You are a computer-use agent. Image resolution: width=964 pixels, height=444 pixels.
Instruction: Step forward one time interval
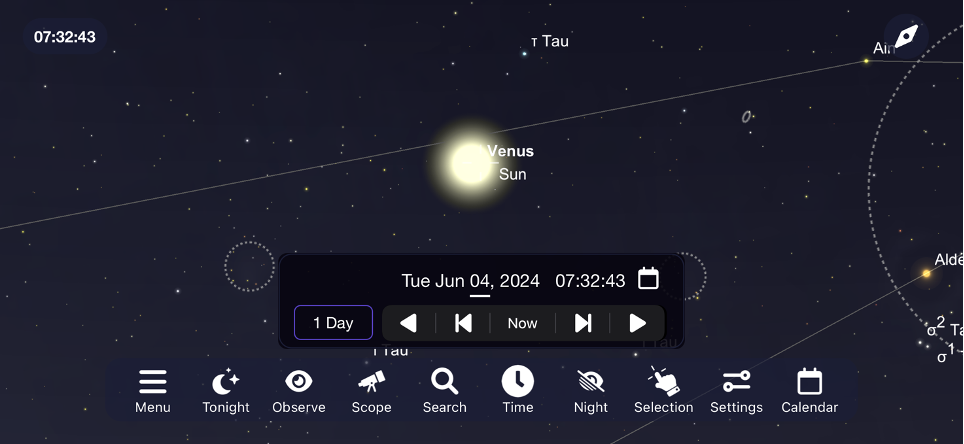pos(583,323)
